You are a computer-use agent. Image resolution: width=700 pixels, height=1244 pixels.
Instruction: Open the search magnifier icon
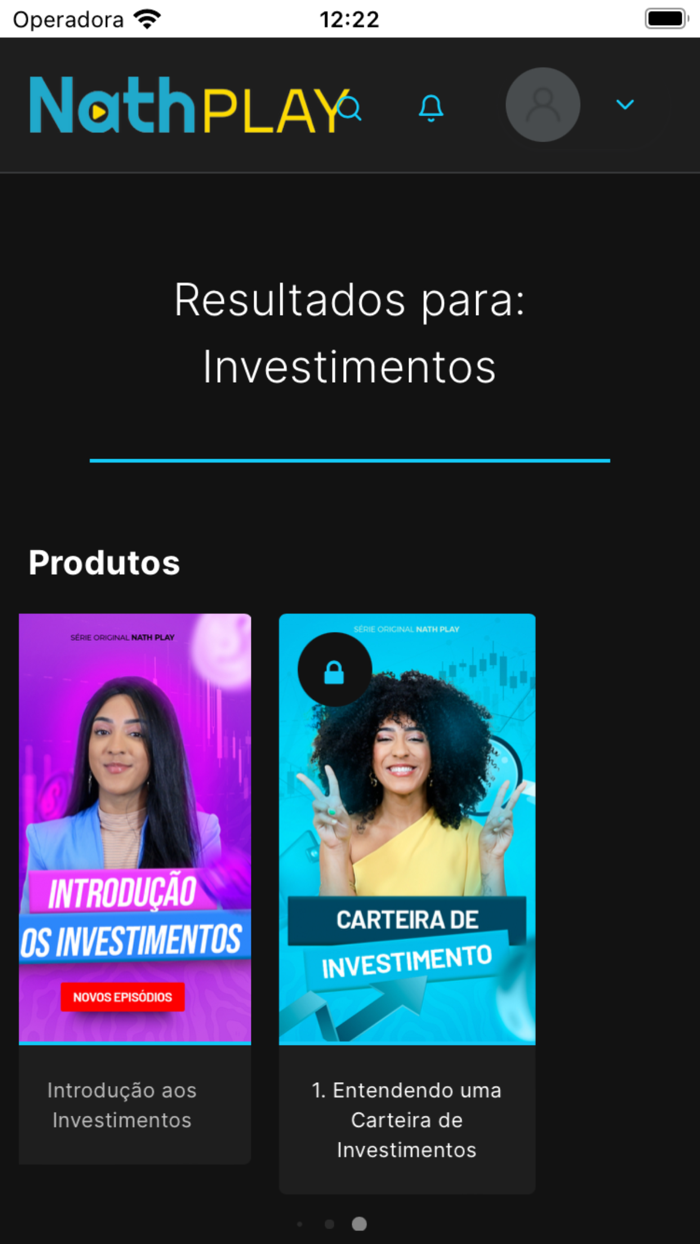point(351,107)
